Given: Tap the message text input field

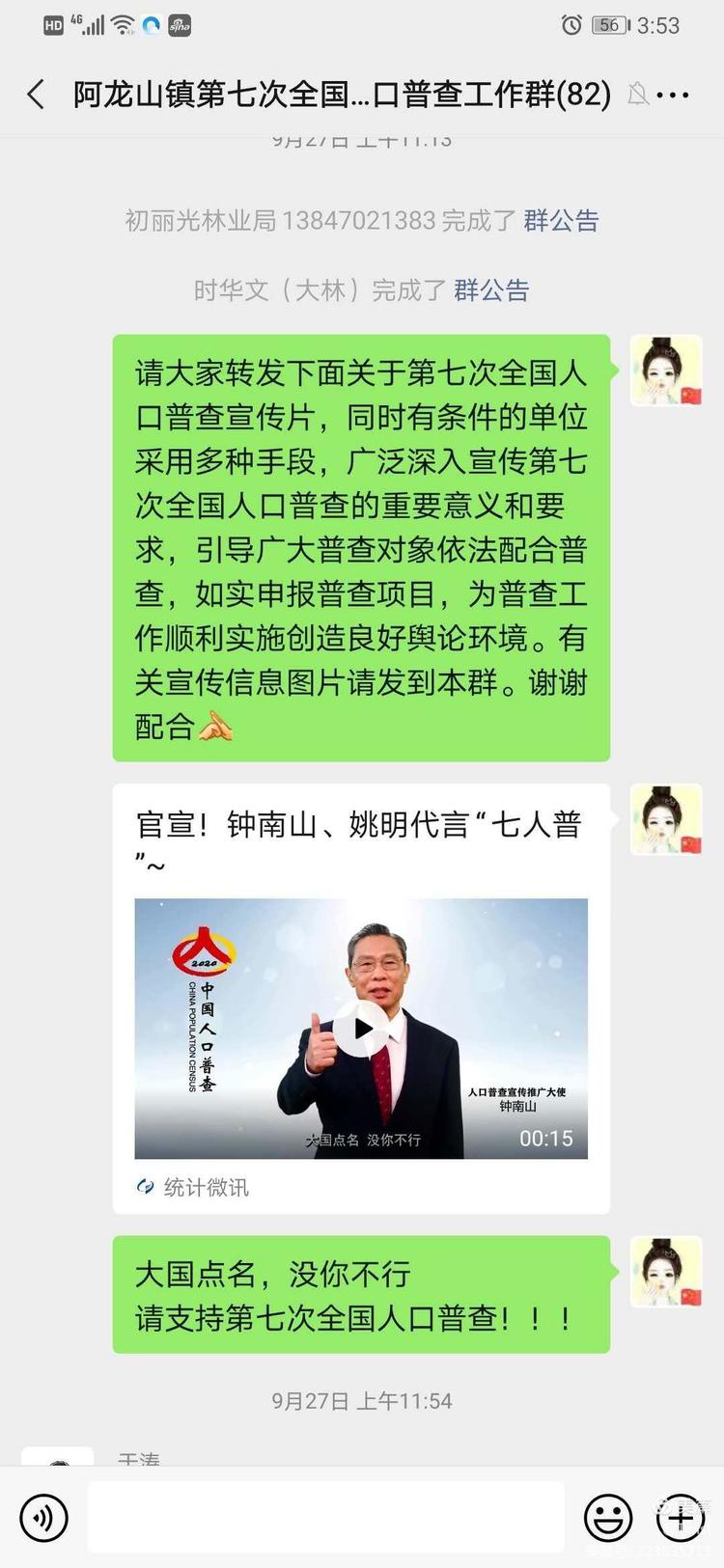Looking at the screenshot, I should pos(325,1518).
